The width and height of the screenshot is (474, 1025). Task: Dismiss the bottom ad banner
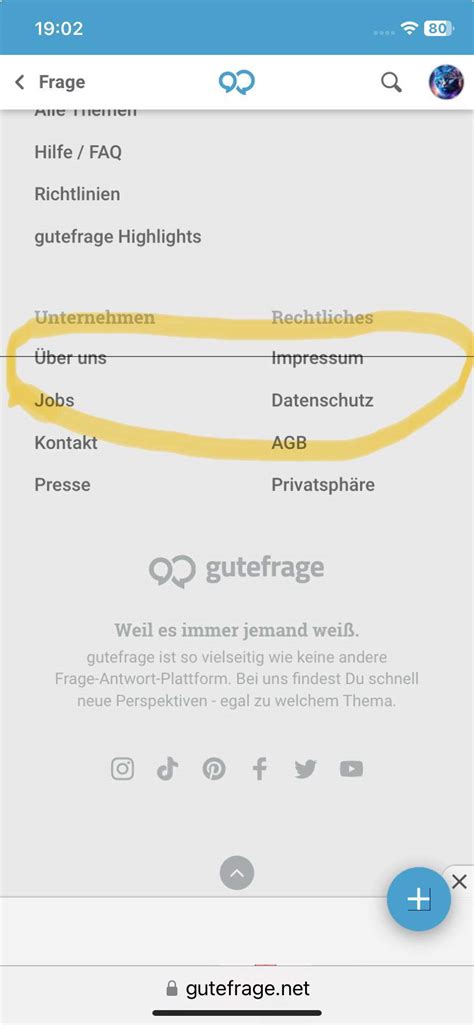pyautogui.click(x=460, y=881)
